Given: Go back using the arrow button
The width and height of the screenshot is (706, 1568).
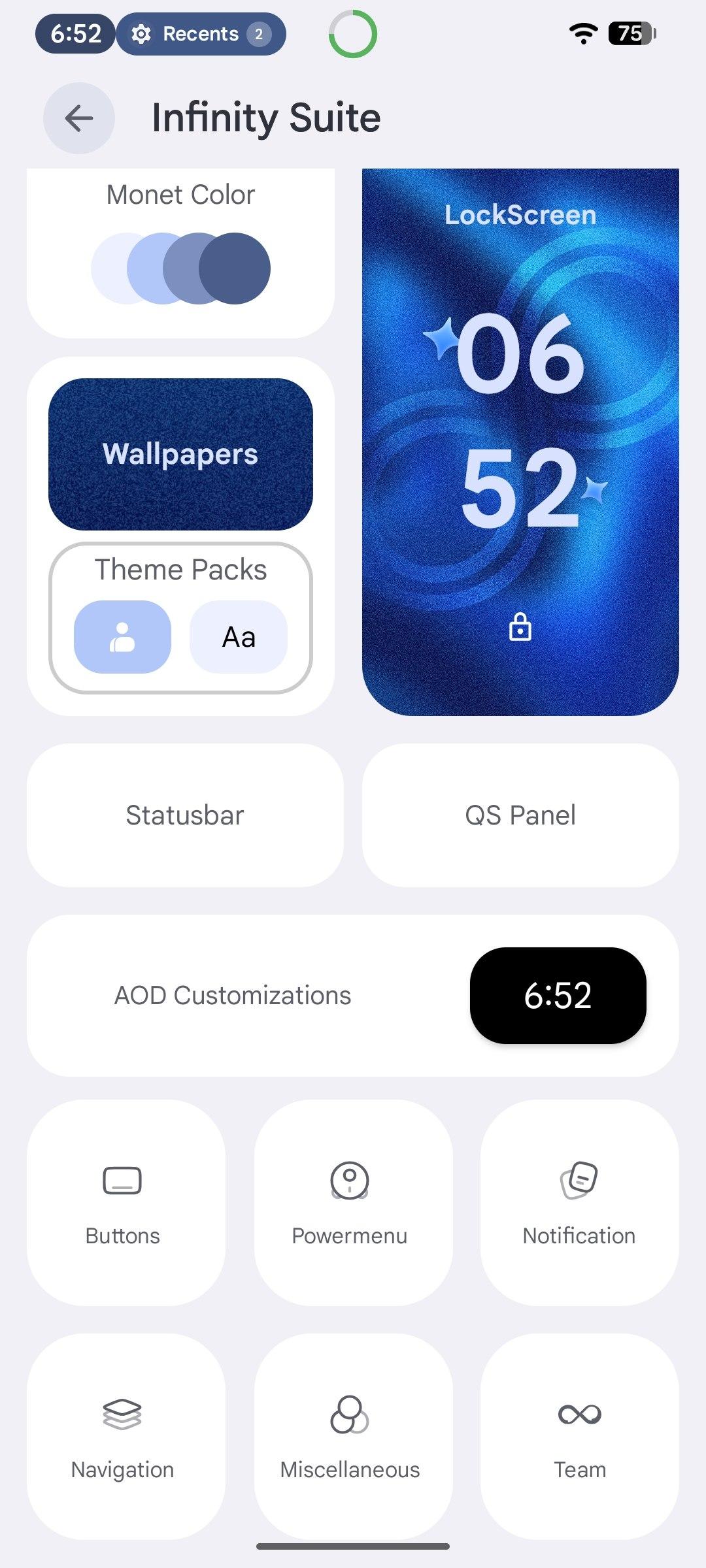Looking at the screenshot, I should pos(79,118).
